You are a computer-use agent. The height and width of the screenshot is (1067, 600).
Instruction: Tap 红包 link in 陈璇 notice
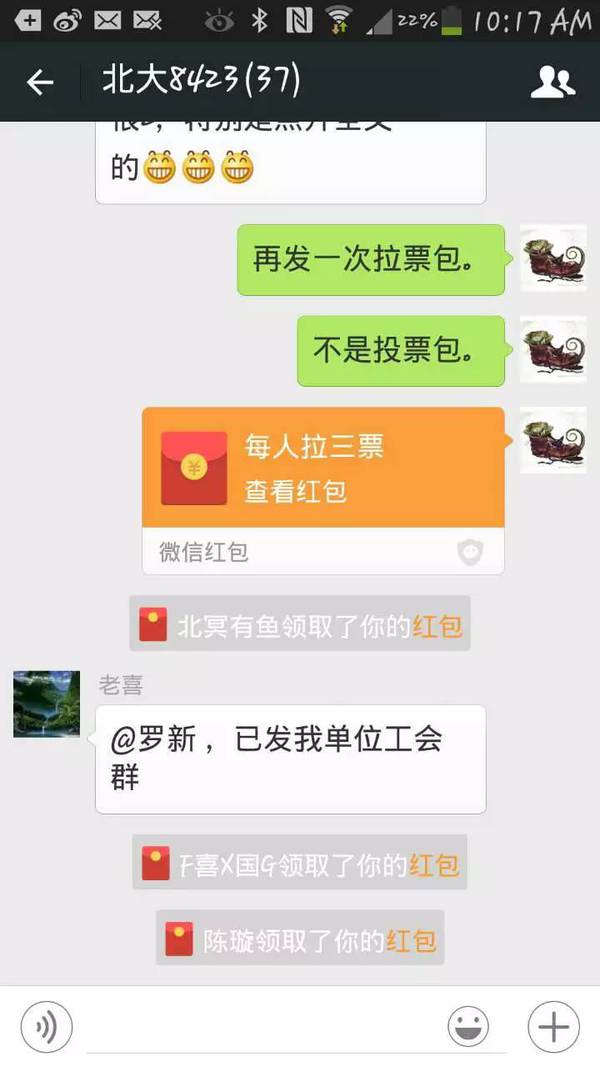coord(411,941)
